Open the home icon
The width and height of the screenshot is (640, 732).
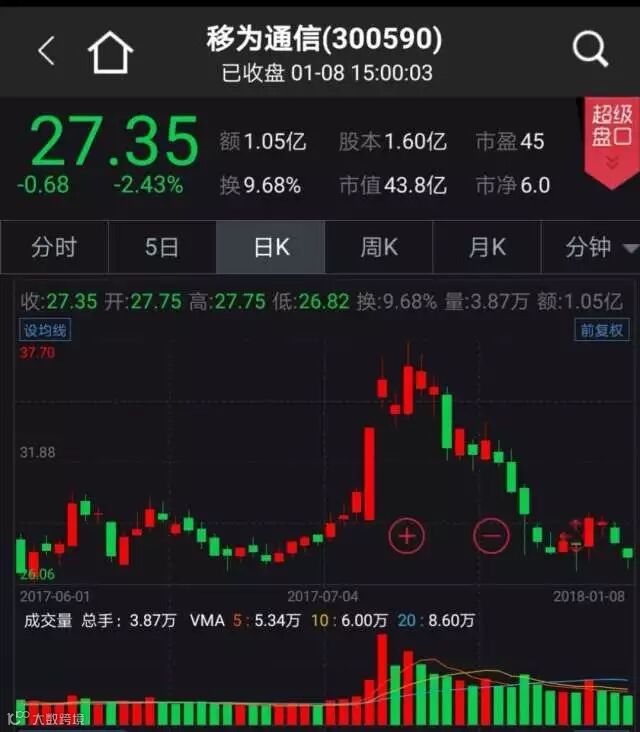coord(110,50)
